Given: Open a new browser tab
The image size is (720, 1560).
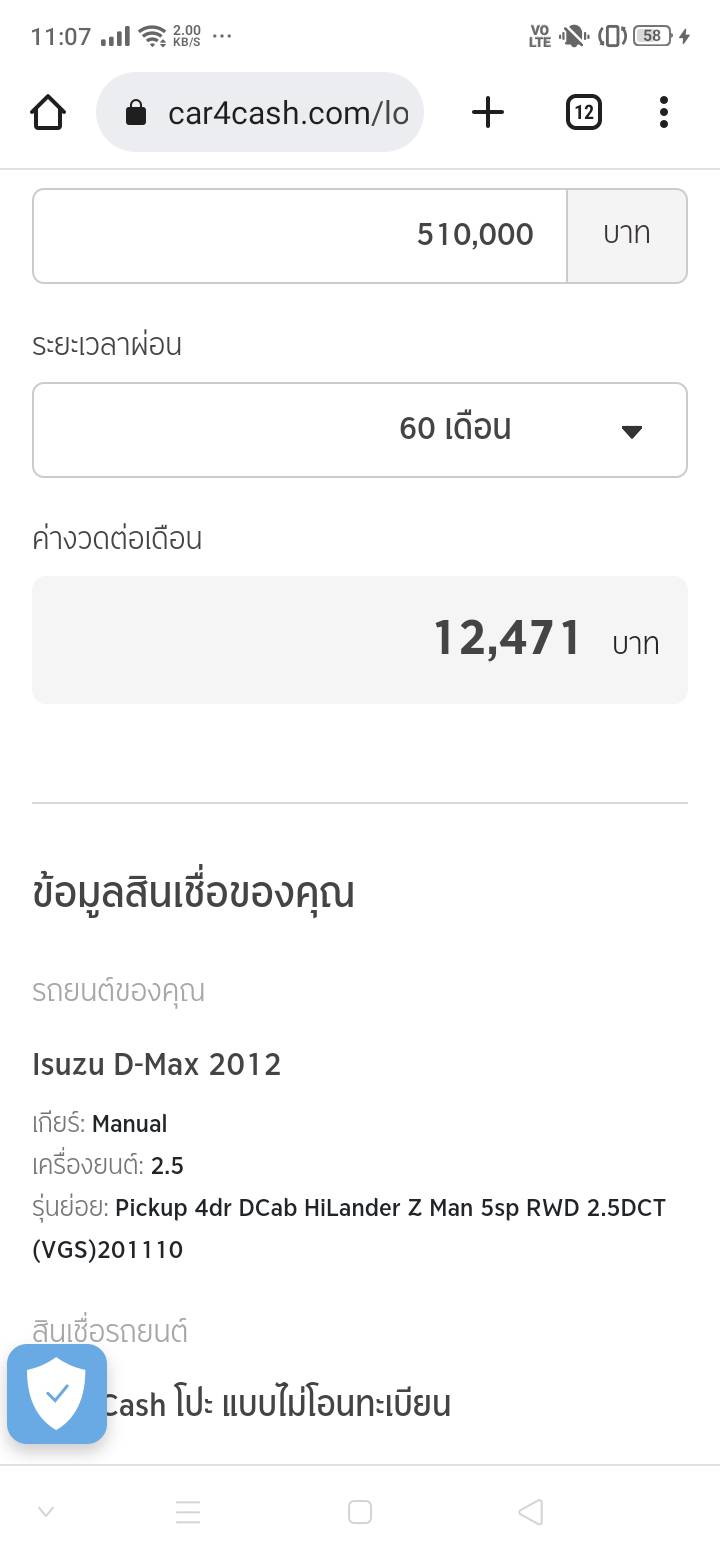Looking at the screenshot, I should (x=487, y=113).
